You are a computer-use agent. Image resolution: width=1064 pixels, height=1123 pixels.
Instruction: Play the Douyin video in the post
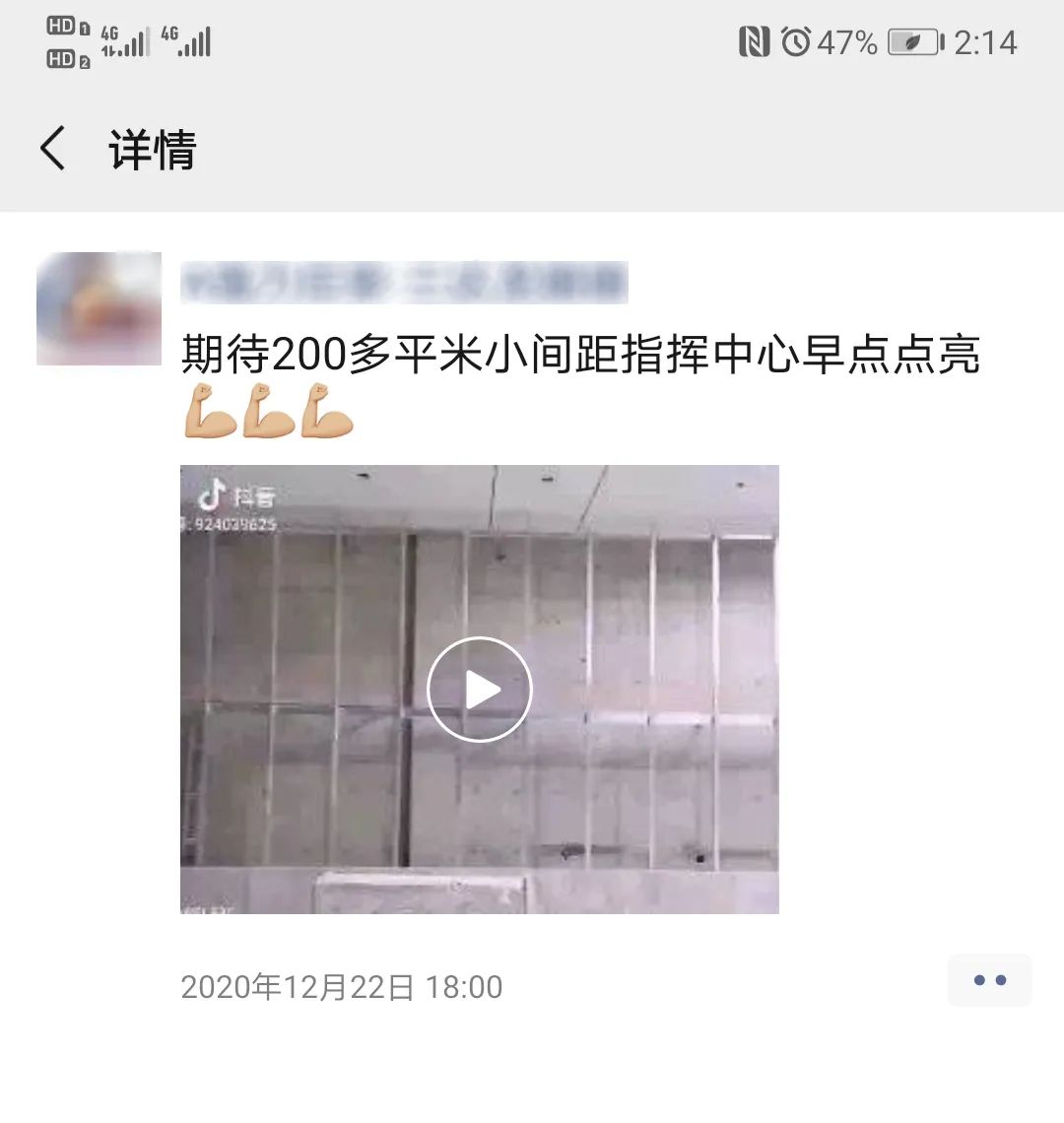[x=479, y=690]
